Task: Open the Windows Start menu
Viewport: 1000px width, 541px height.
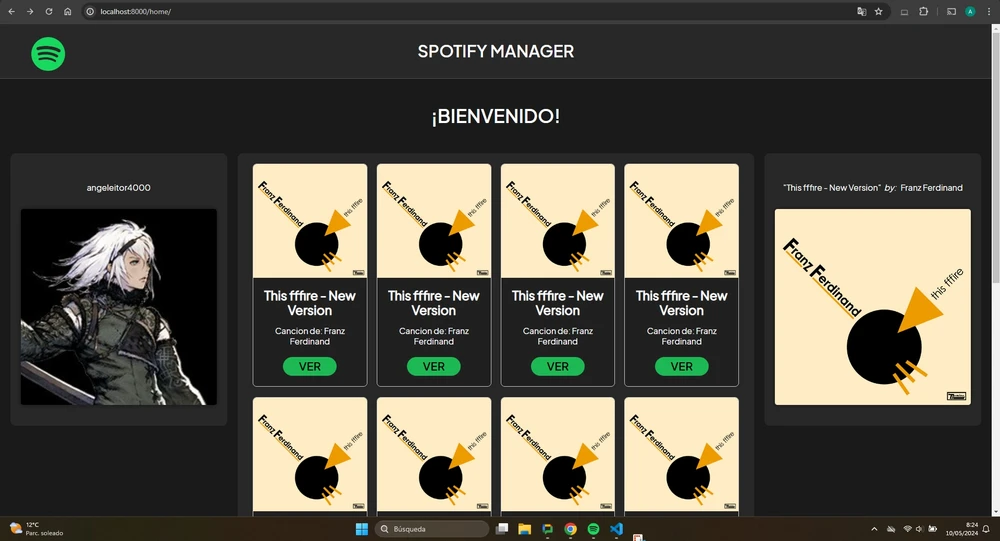Action: [361, 528]
